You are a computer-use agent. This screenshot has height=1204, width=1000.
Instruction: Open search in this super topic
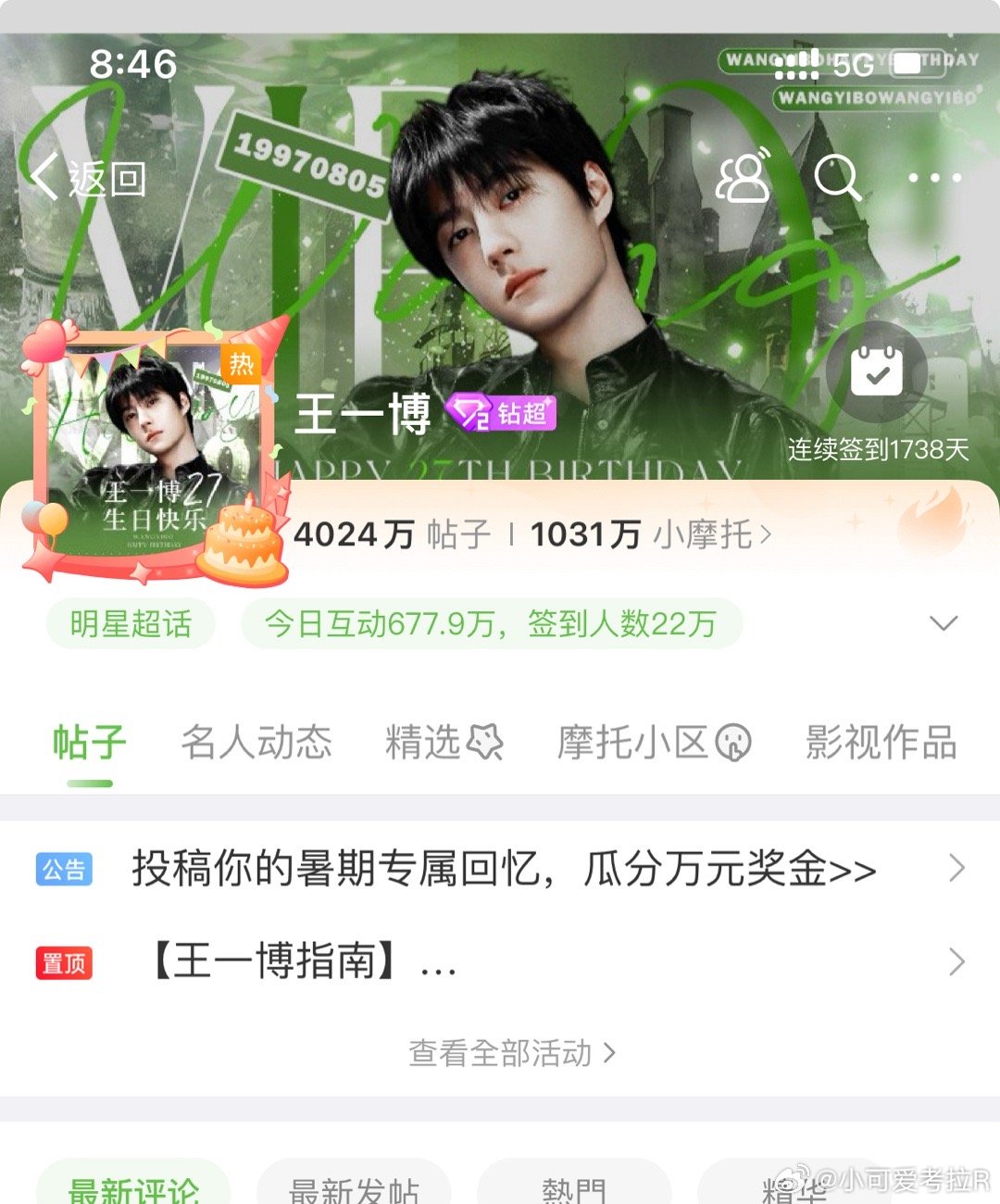point(837,176)
